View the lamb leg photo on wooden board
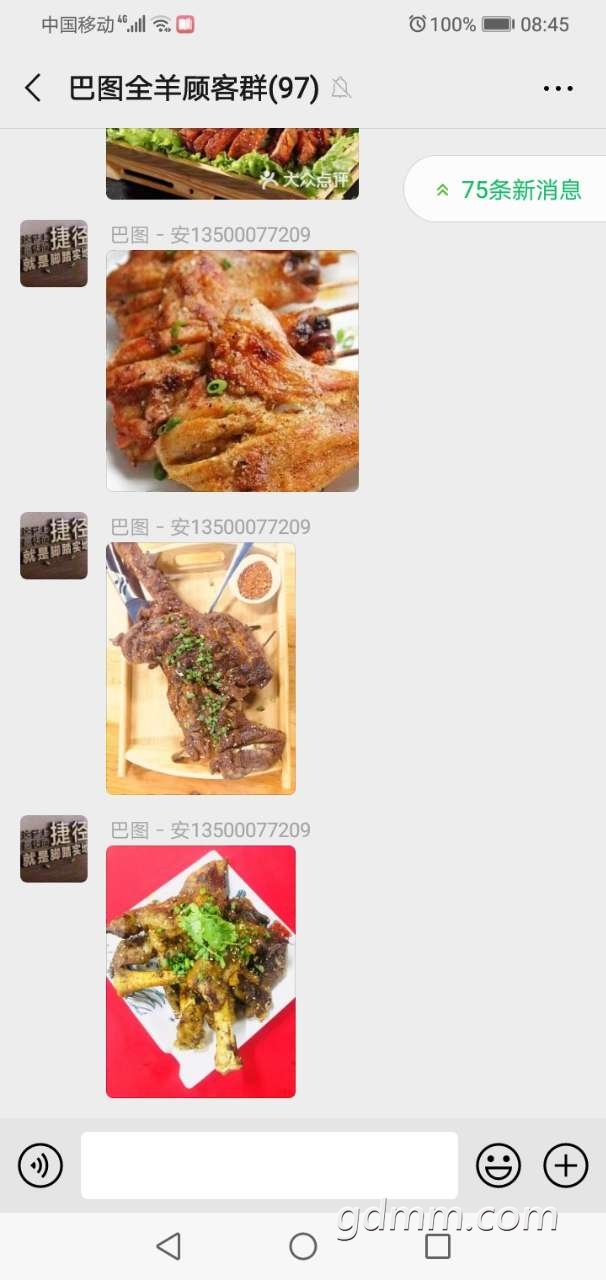606x1280 pixels. 201,668
